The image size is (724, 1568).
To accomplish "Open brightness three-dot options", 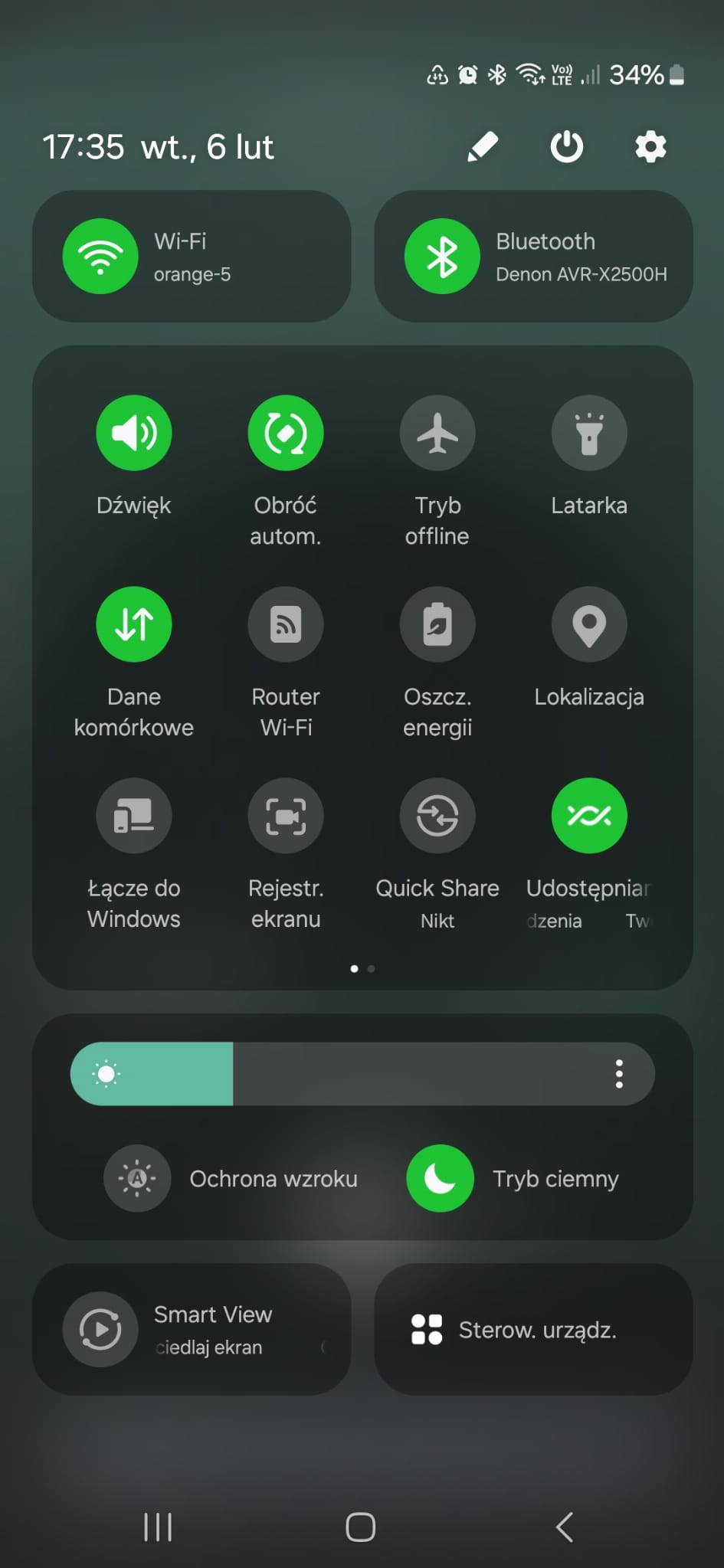I will [x=619, y=1074].
